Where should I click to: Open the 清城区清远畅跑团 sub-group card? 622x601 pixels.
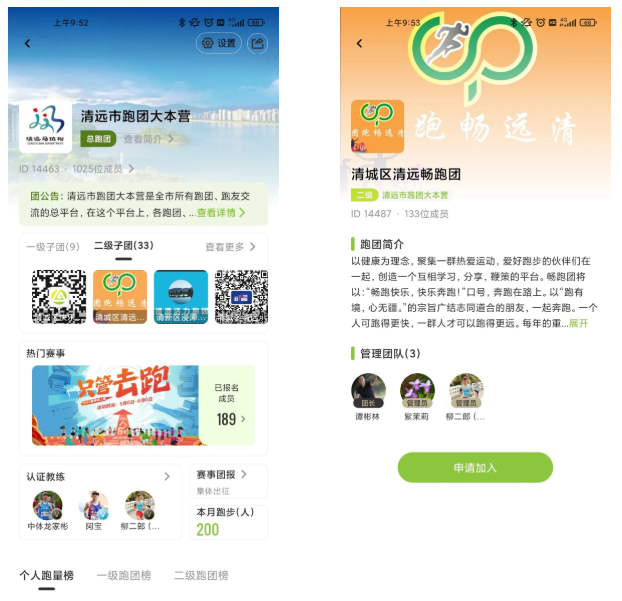[120, 297]
